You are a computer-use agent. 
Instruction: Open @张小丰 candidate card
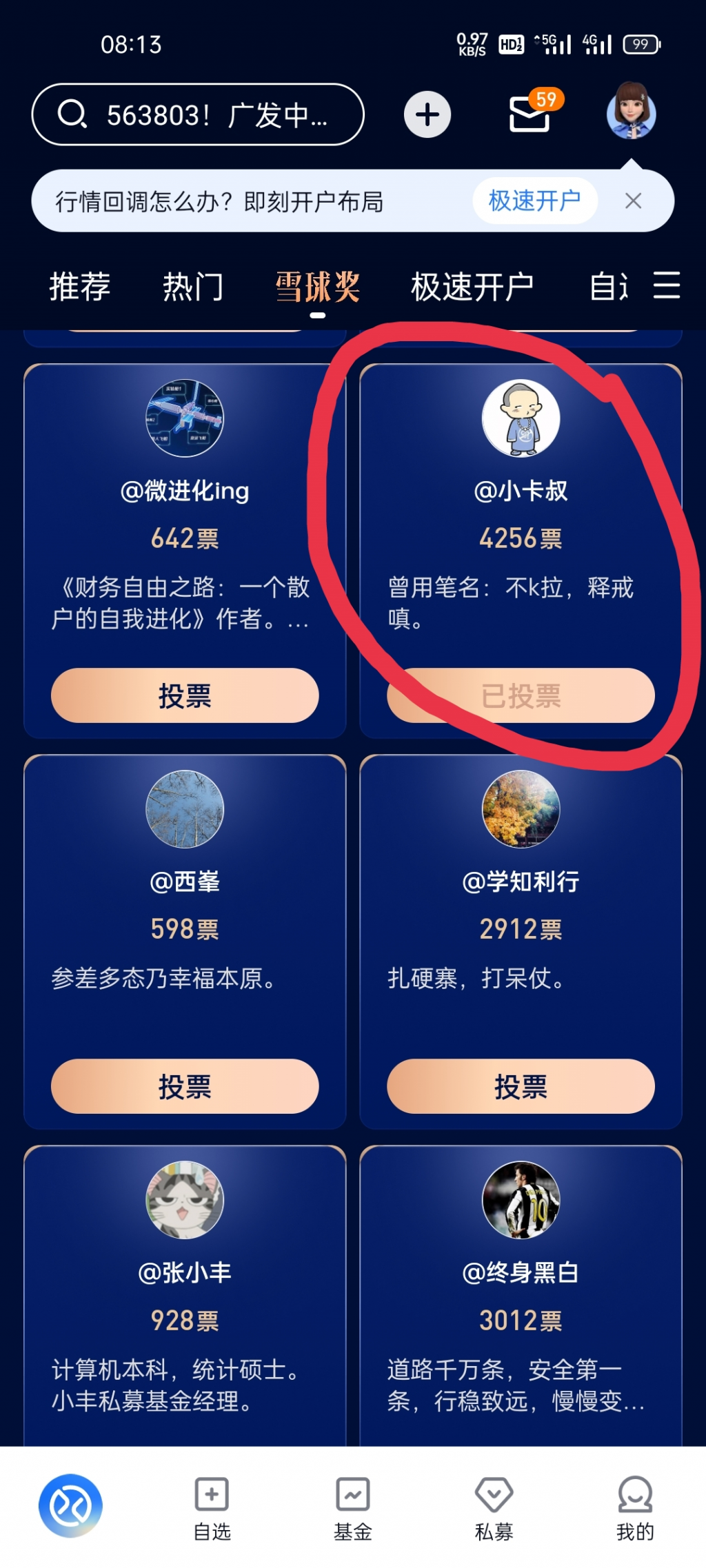pyautogui.click(x=185, y=1272)
